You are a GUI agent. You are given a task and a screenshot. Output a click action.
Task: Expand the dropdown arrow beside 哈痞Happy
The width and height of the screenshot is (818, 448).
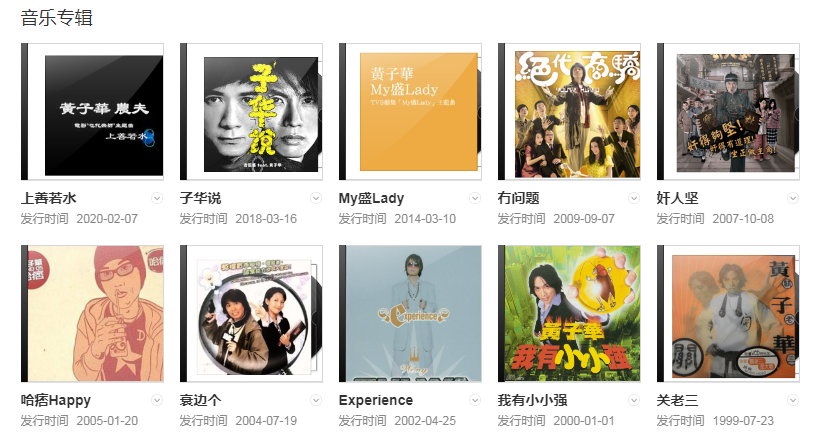point(157,400)
